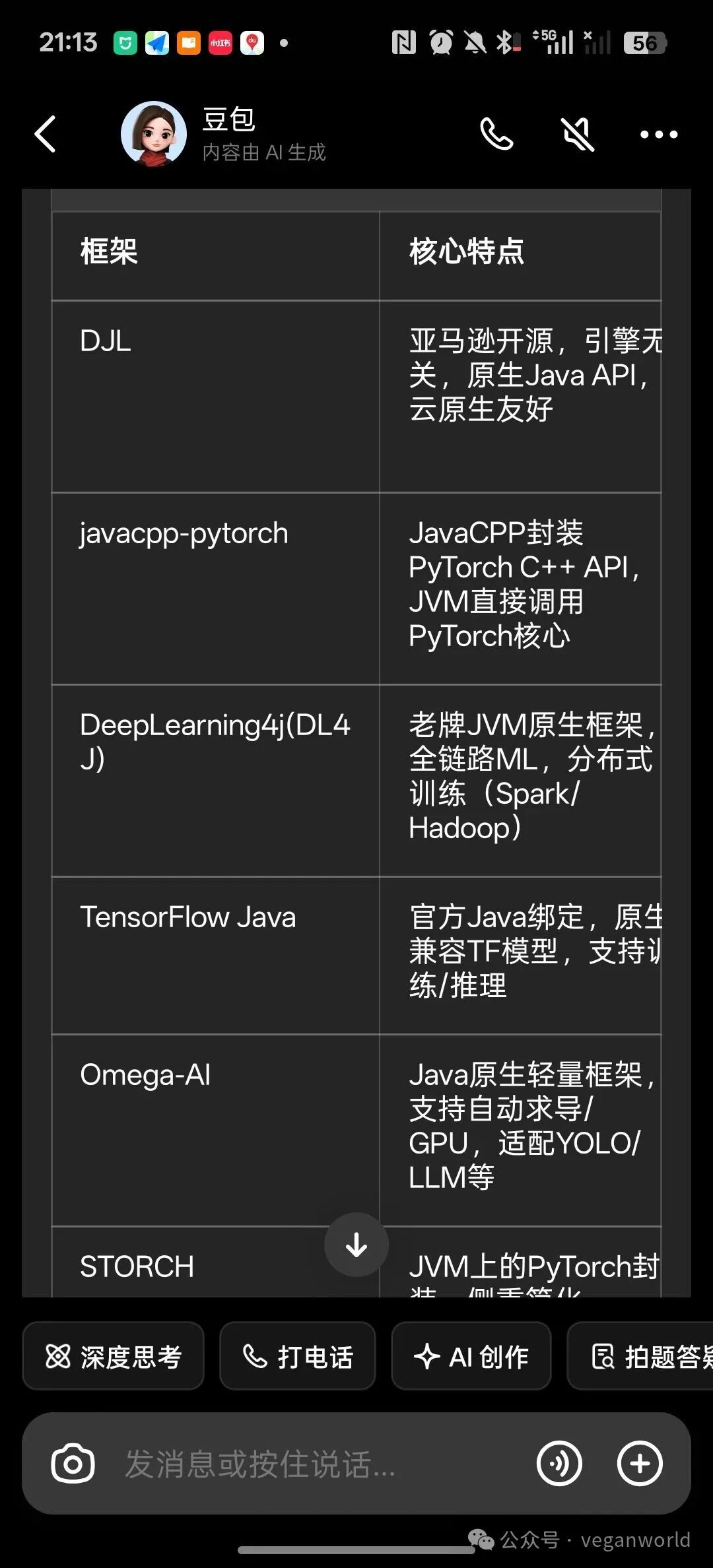Viewport: 713px width, 1568px height.
Task: Open the plus attachment menu
Action: pos(640,1464)
